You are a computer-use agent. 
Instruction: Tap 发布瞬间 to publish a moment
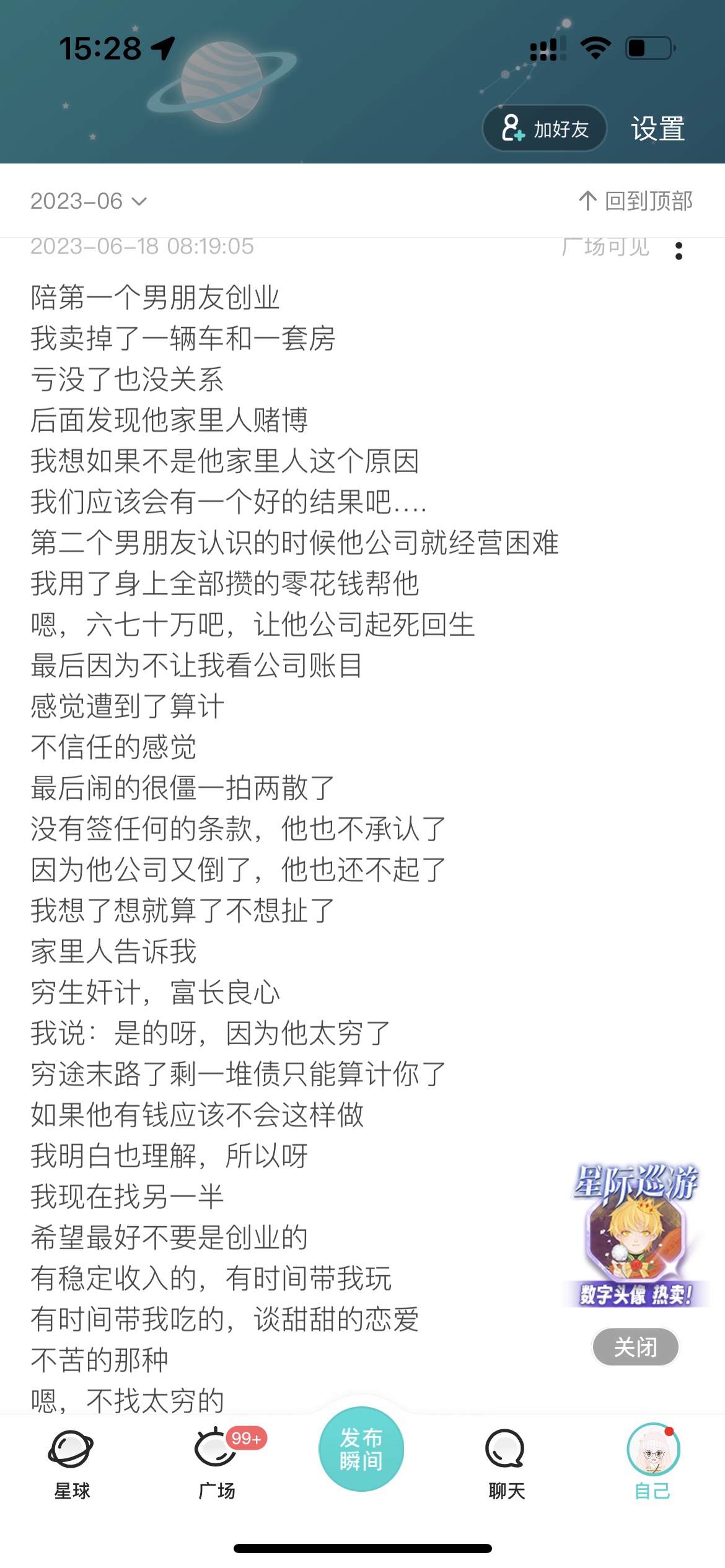pyautogui.click(x=361, y=1449)
